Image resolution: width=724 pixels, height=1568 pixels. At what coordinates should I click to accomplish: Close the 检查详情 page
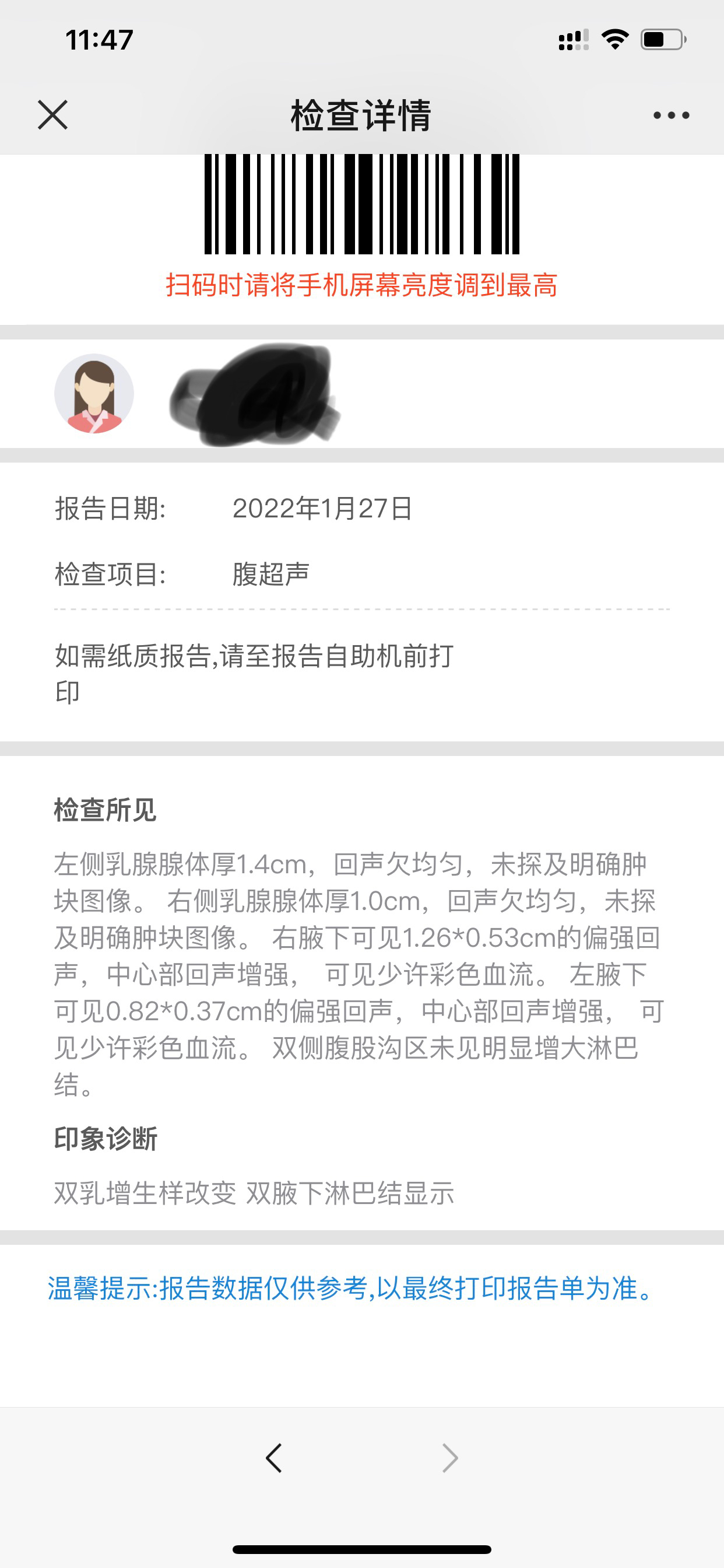point(52,115)
